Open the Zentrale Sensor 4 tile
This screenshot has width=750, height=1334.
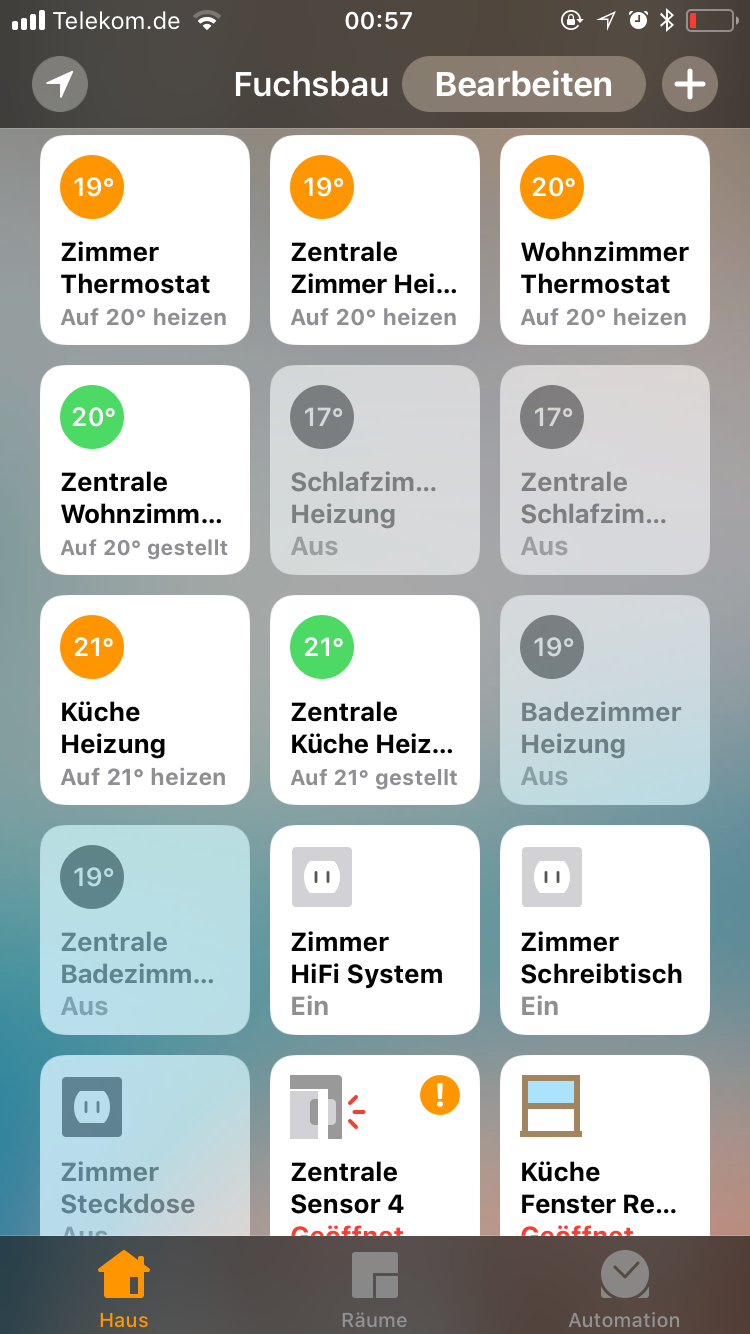tap(375, 1145)
